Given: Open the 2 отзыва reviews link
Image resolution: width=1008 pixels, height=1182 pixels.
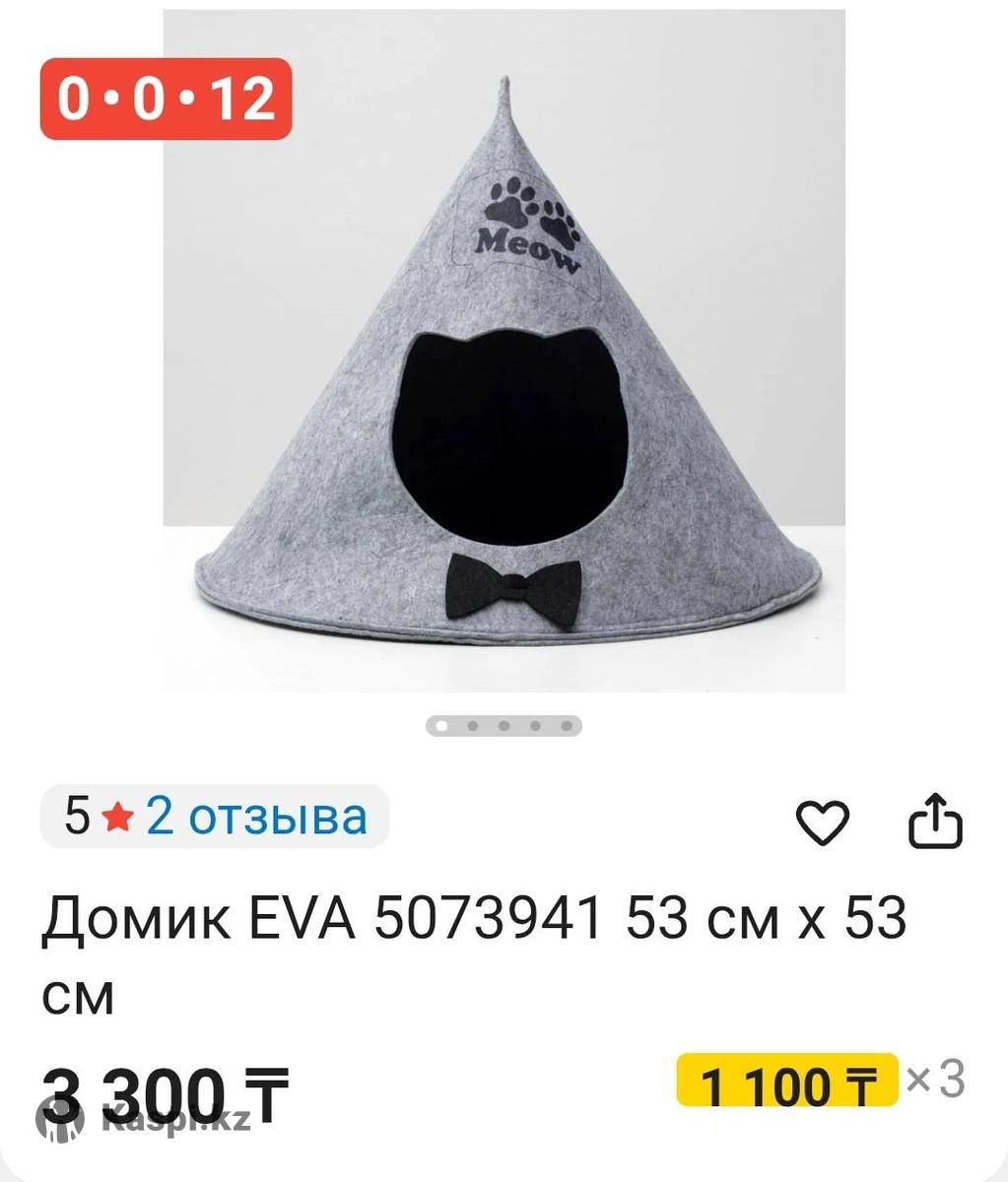Looking at the screenshot, I should pos(256,817).
